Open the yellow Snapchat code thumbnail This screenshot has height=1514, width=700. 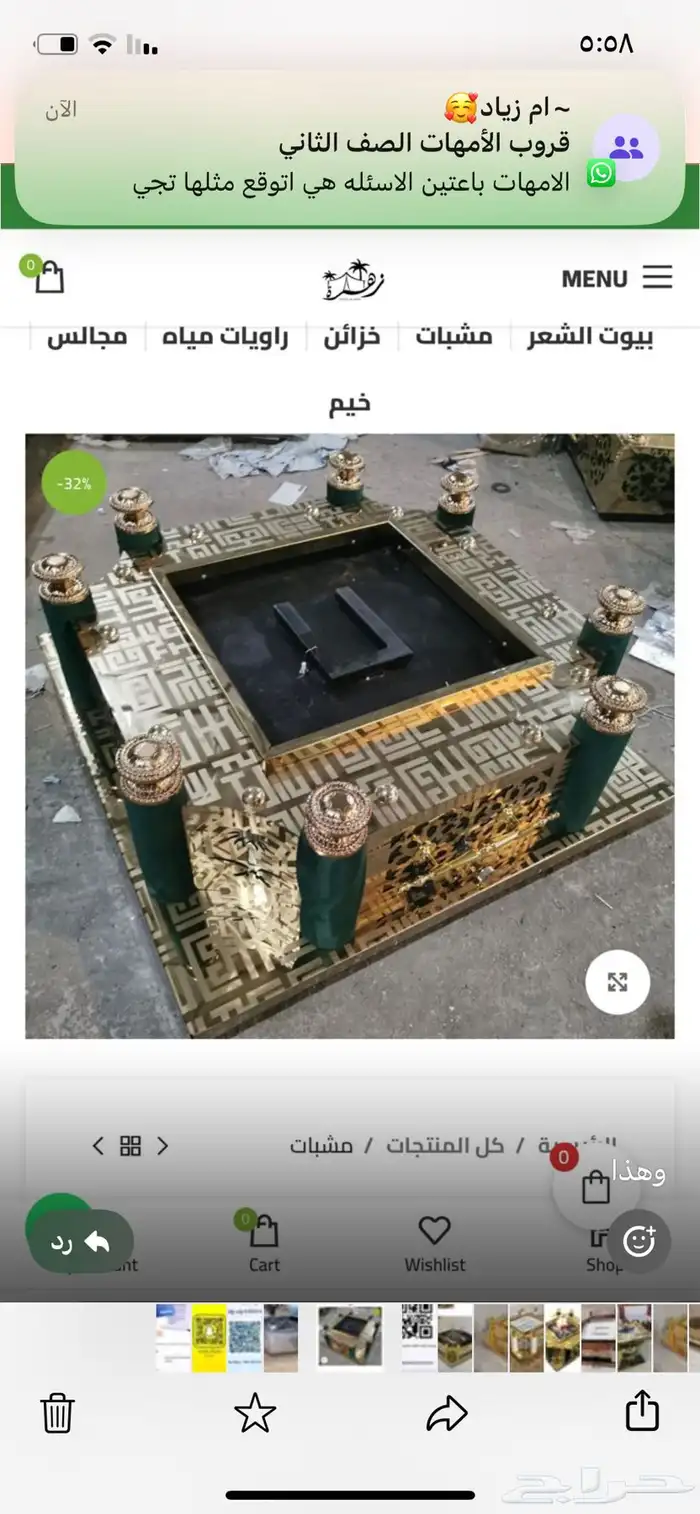209,1337
